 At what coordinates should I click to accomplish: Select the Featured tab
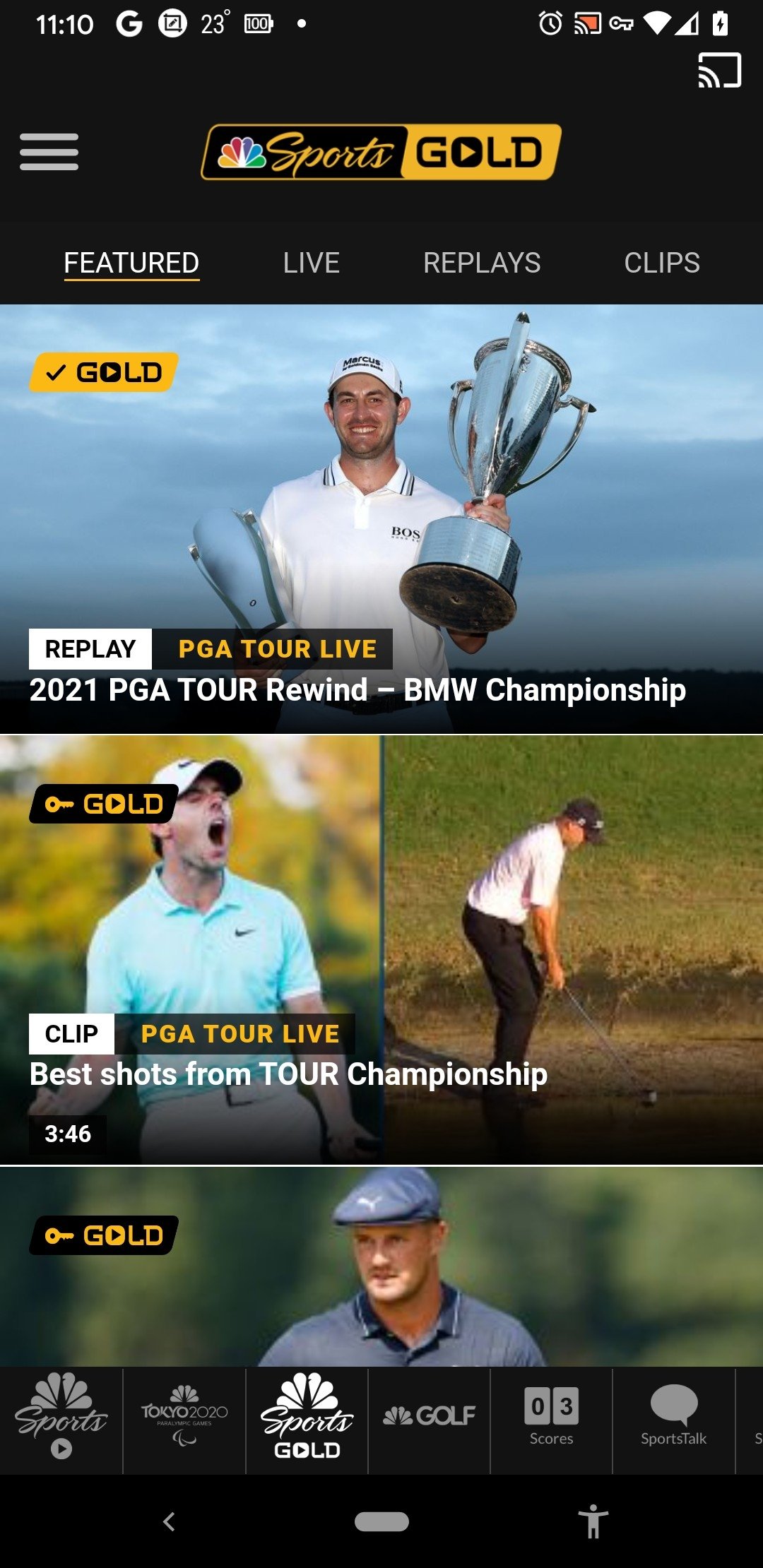click(x=131, y=263)
